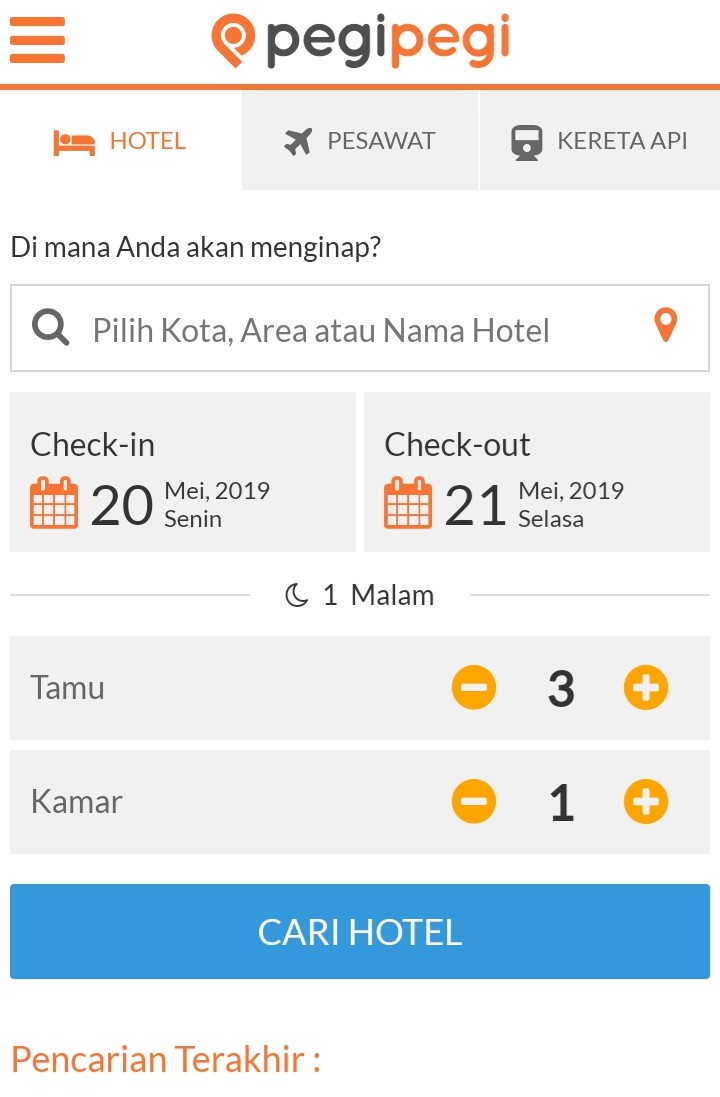Decrease the Tamu guest count
This screenshot has width=720, height=1097.
[x=474, y=688]
